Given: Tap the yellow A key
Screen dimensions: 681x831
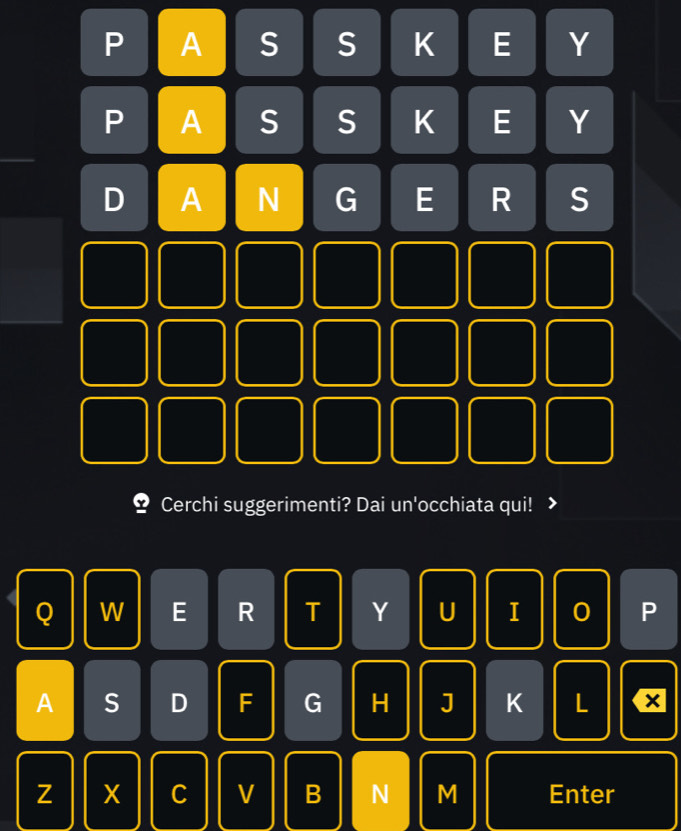Looking at the screenshot, I should 45,701.
